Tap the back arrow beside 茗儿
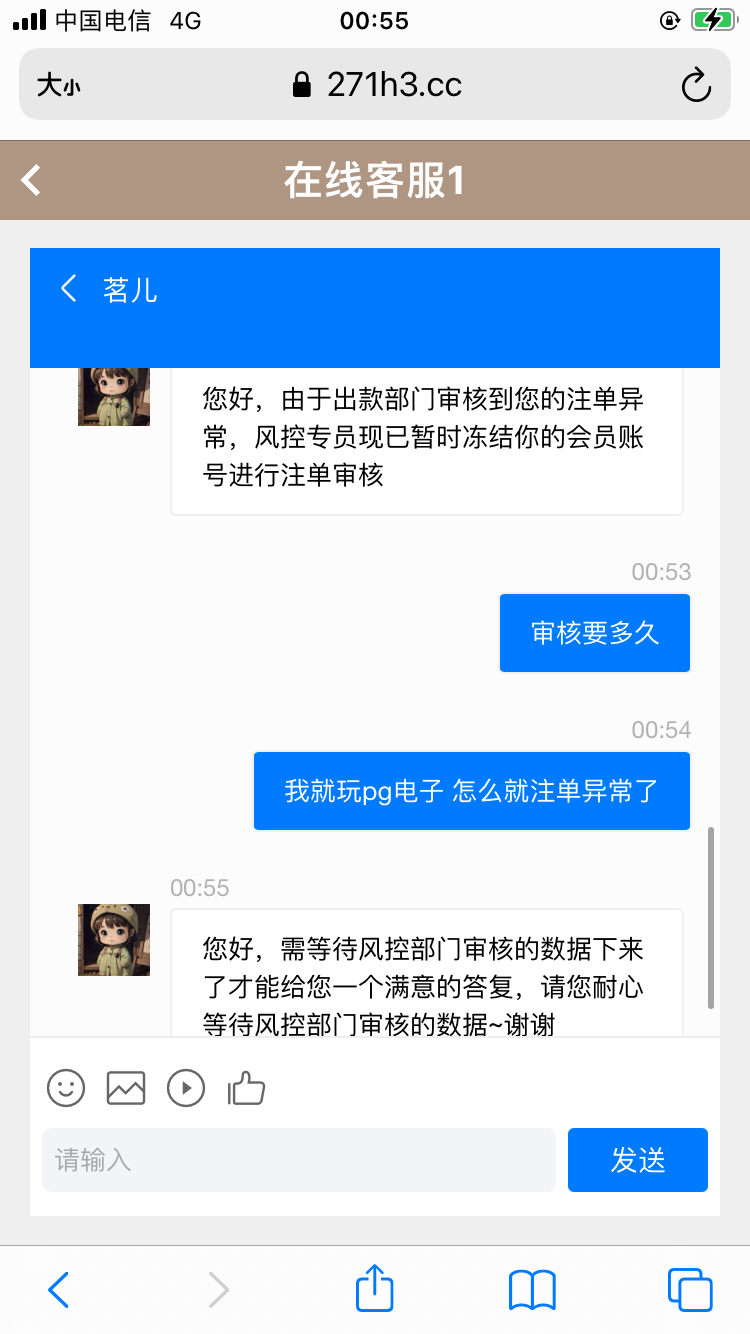The width and height of the screenshot is (750, 1334). tap(68, 290)
